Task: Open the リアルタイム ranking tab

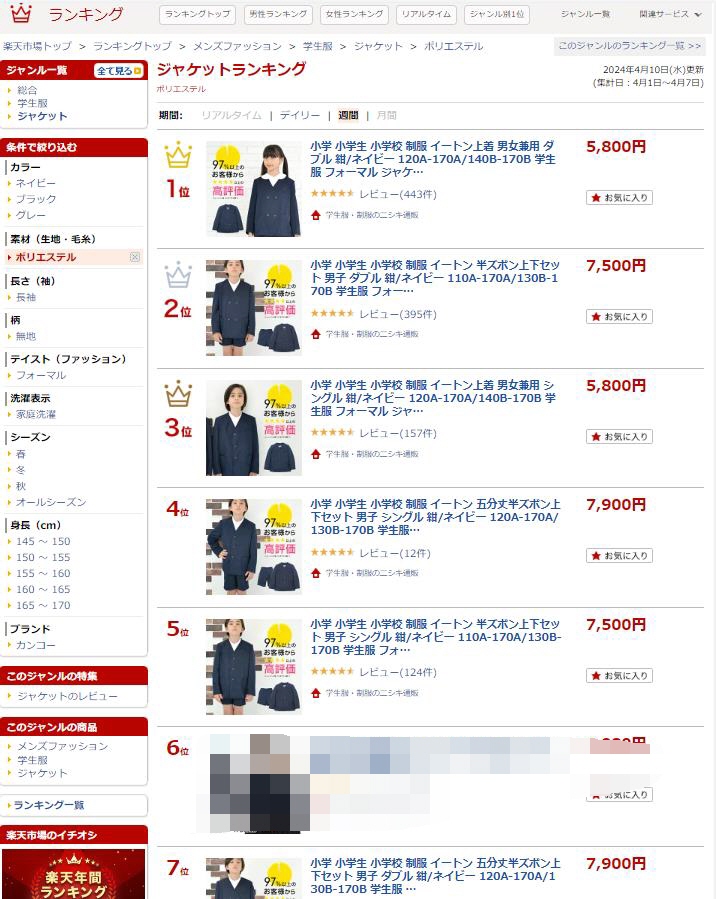Action: [426, 14]
